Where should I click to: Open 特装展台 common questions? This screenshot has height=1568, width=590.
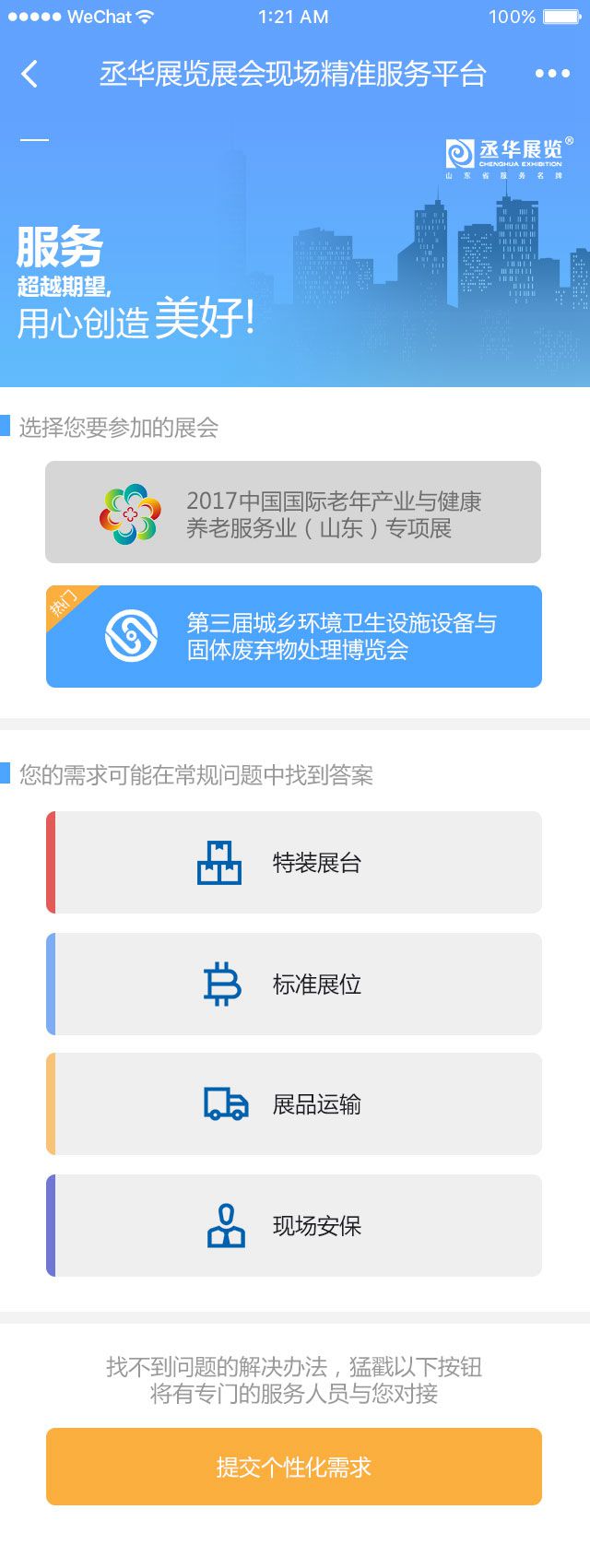coord(293,863)
